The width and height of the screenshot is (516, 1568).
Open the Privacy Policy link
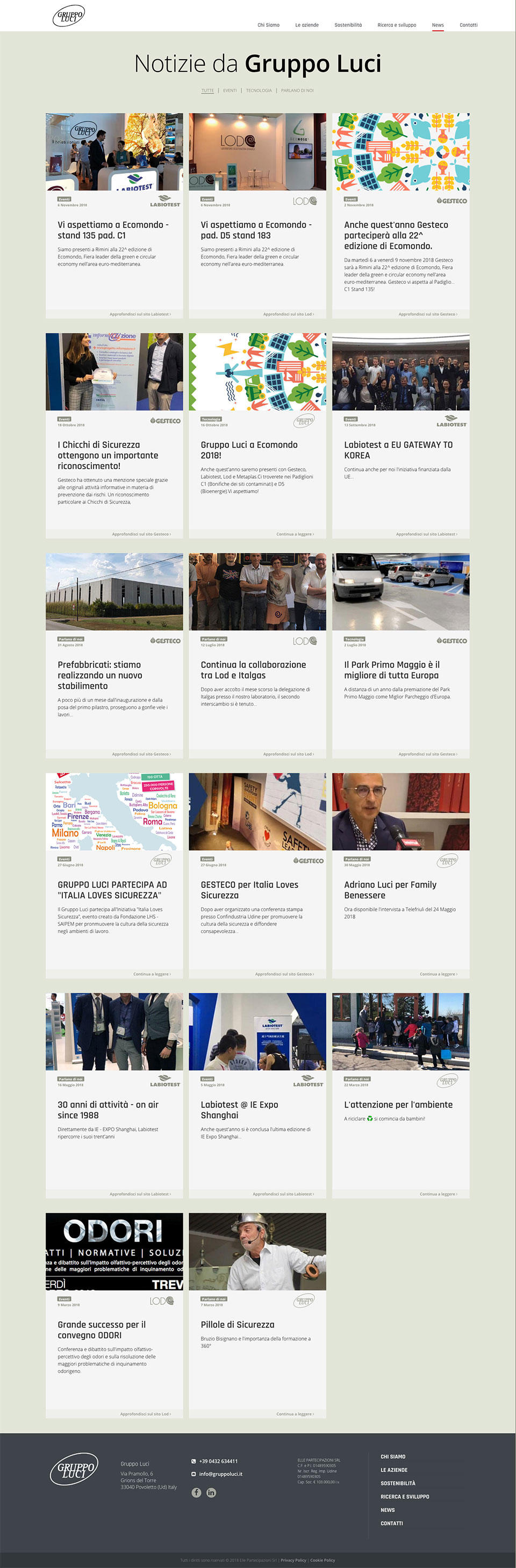click(x=293, y=1560)
